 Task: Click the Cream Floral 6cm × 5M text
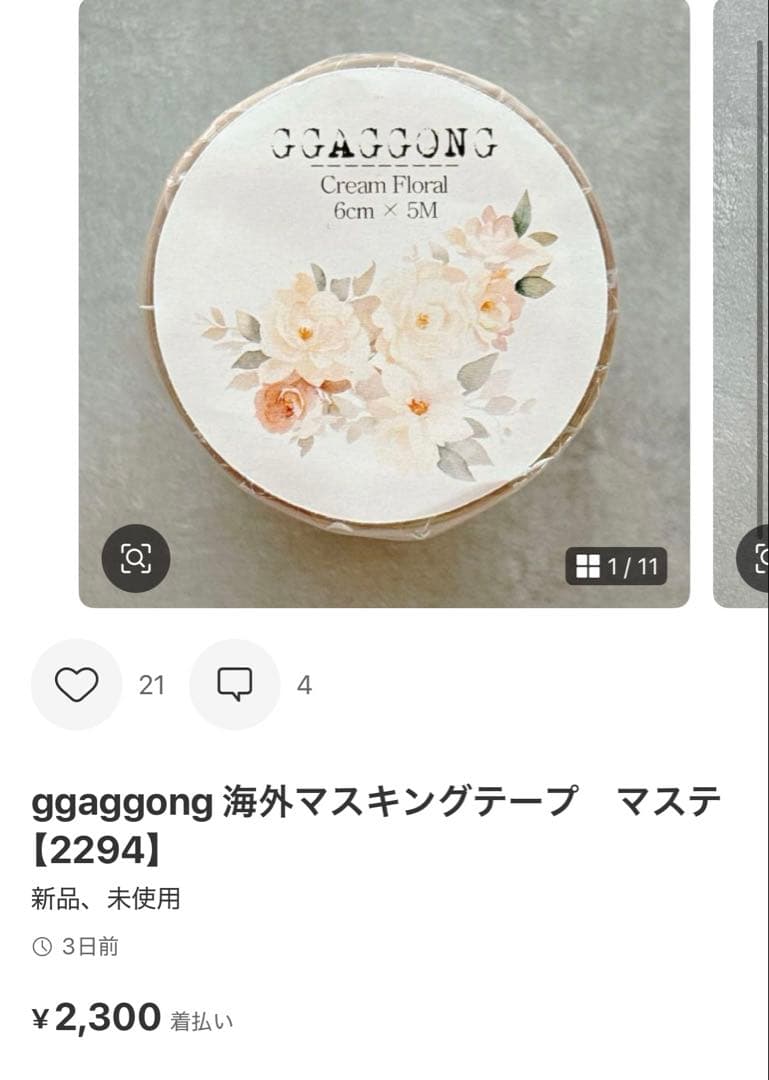[x=385, y=197]
